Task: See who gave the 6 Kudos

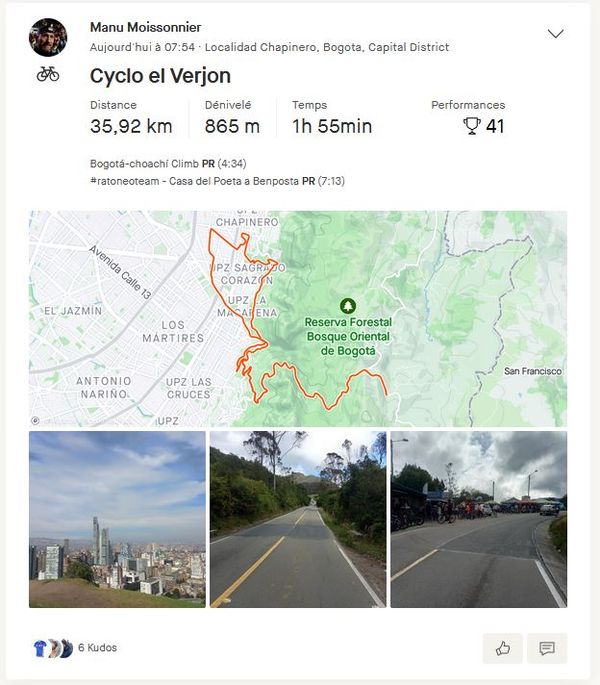Action: (97, 648)
